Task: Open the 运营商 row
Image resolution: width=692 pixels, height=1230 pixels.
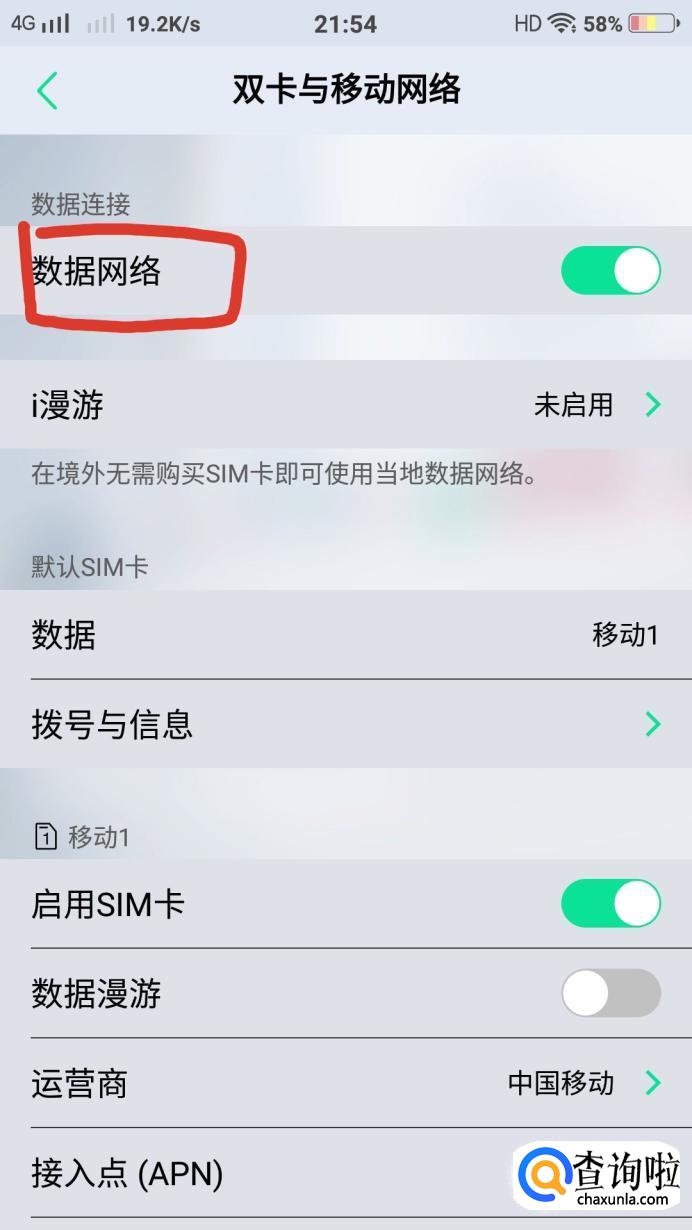Action: [345, 1083]
